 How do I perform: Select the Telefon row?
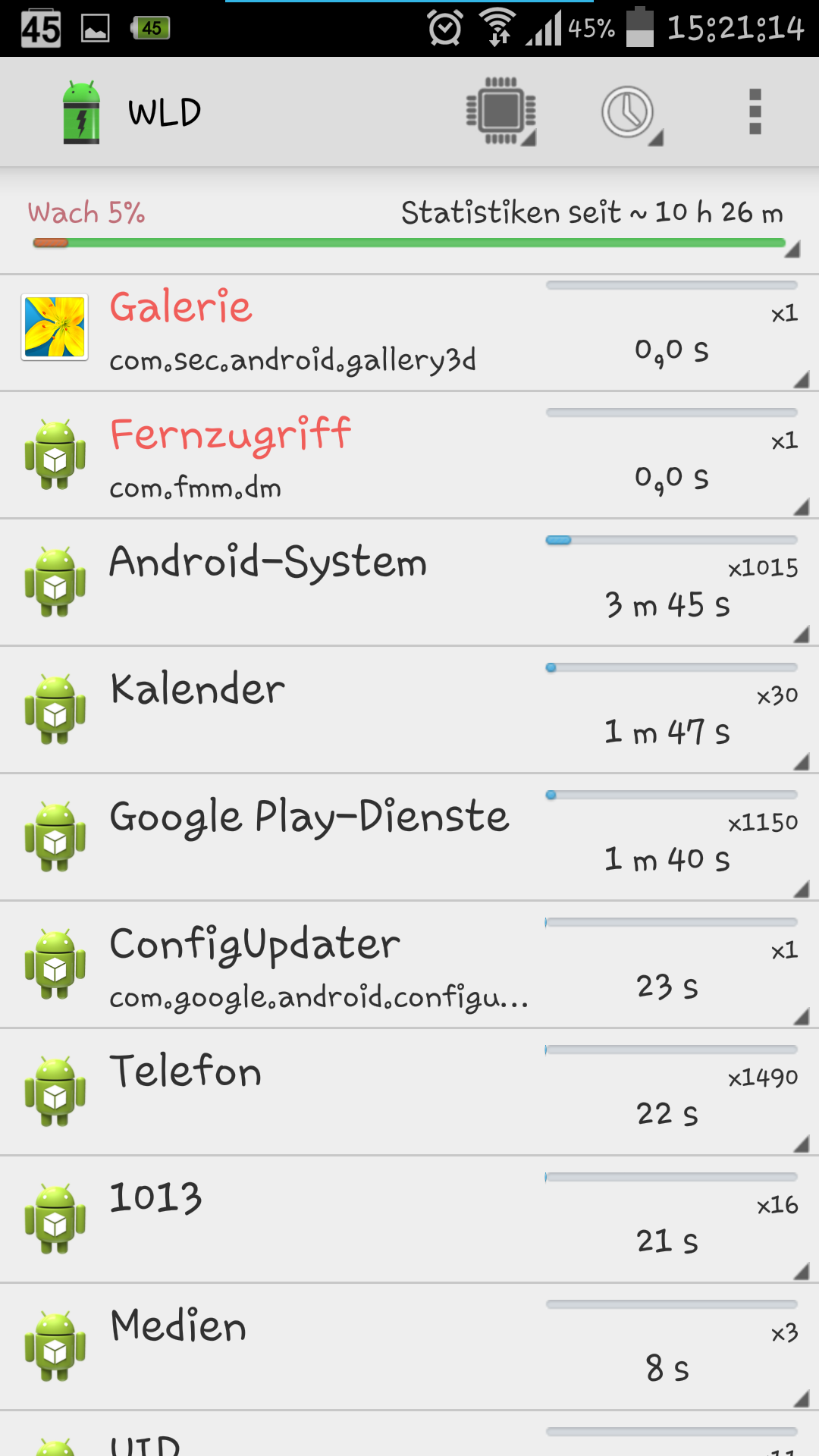click(x=409, y=1092)
